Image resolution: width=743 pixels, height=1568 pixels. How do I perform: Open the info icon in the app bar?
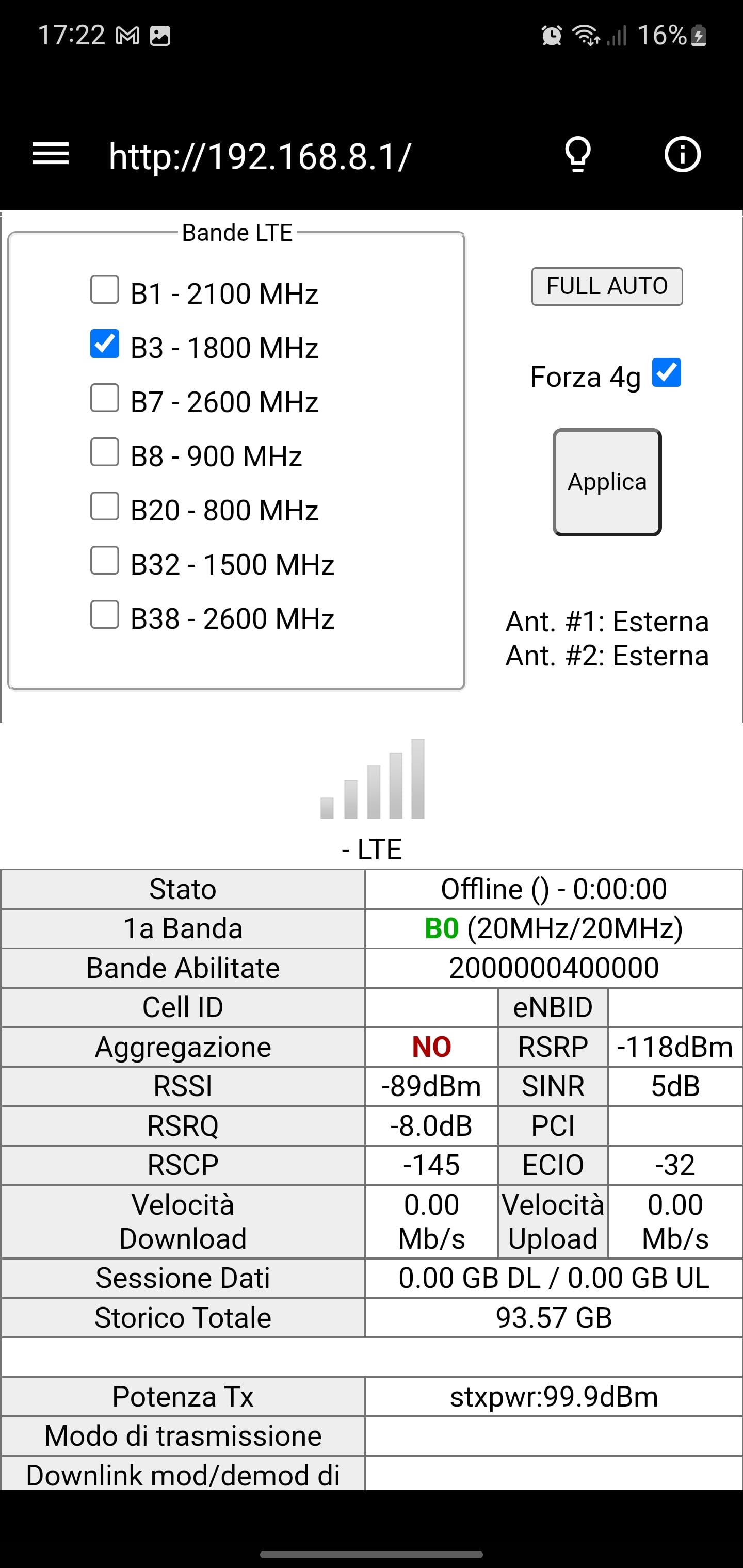click(x=682, y=155)
